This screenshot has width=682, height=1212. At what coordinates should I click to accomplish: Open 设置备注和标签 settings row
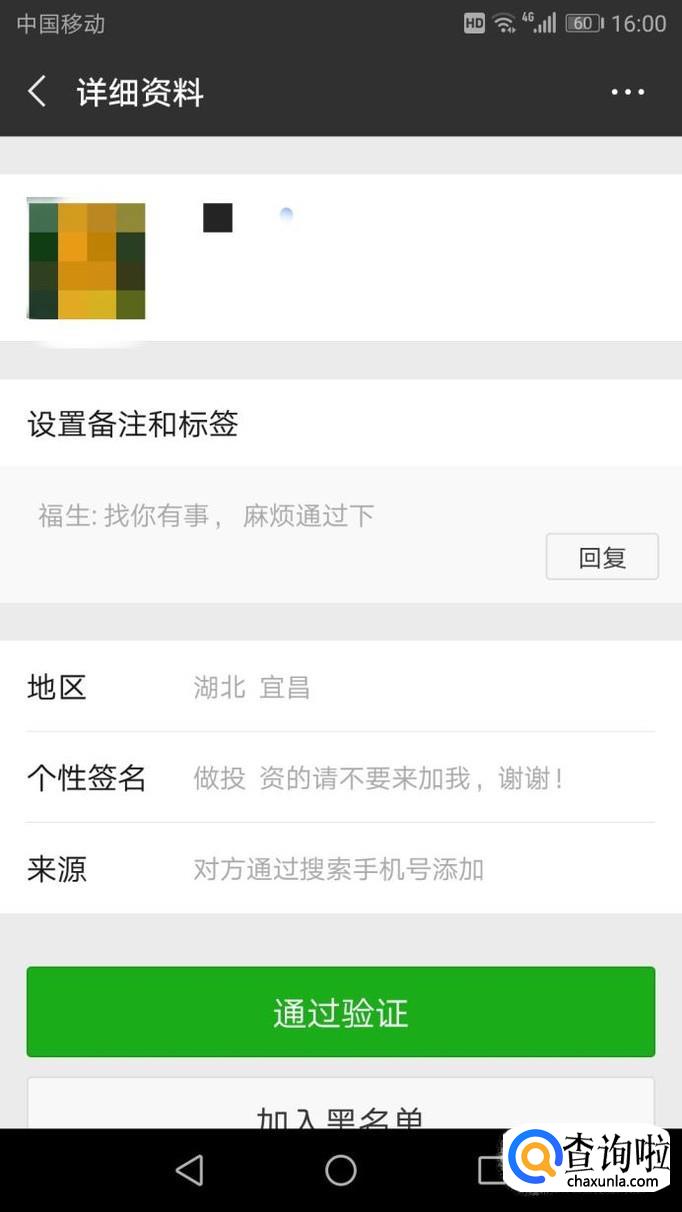click(x=340, y=424)
